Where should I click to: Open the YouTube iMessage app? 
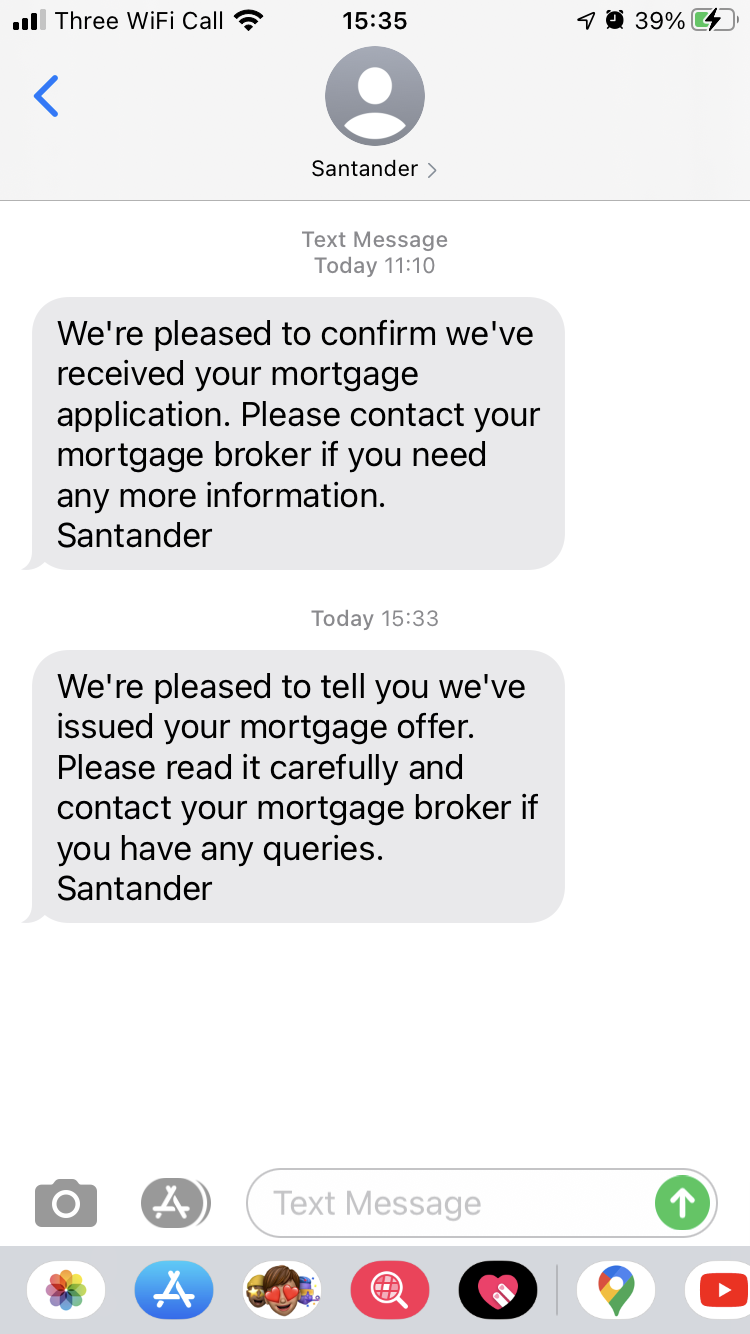(x=722, y=1291)
